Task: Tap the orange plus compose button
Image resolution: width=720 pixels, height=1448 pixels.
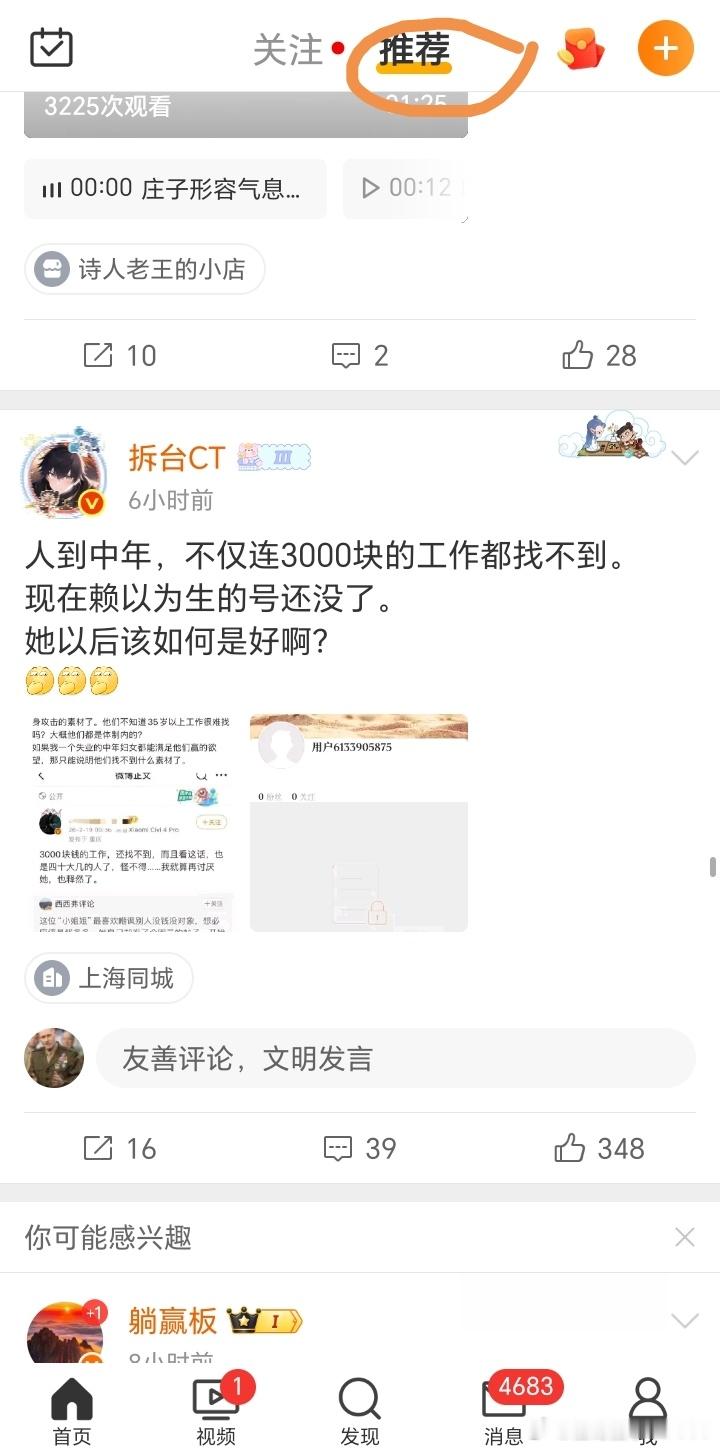Action: click(664, 47)
